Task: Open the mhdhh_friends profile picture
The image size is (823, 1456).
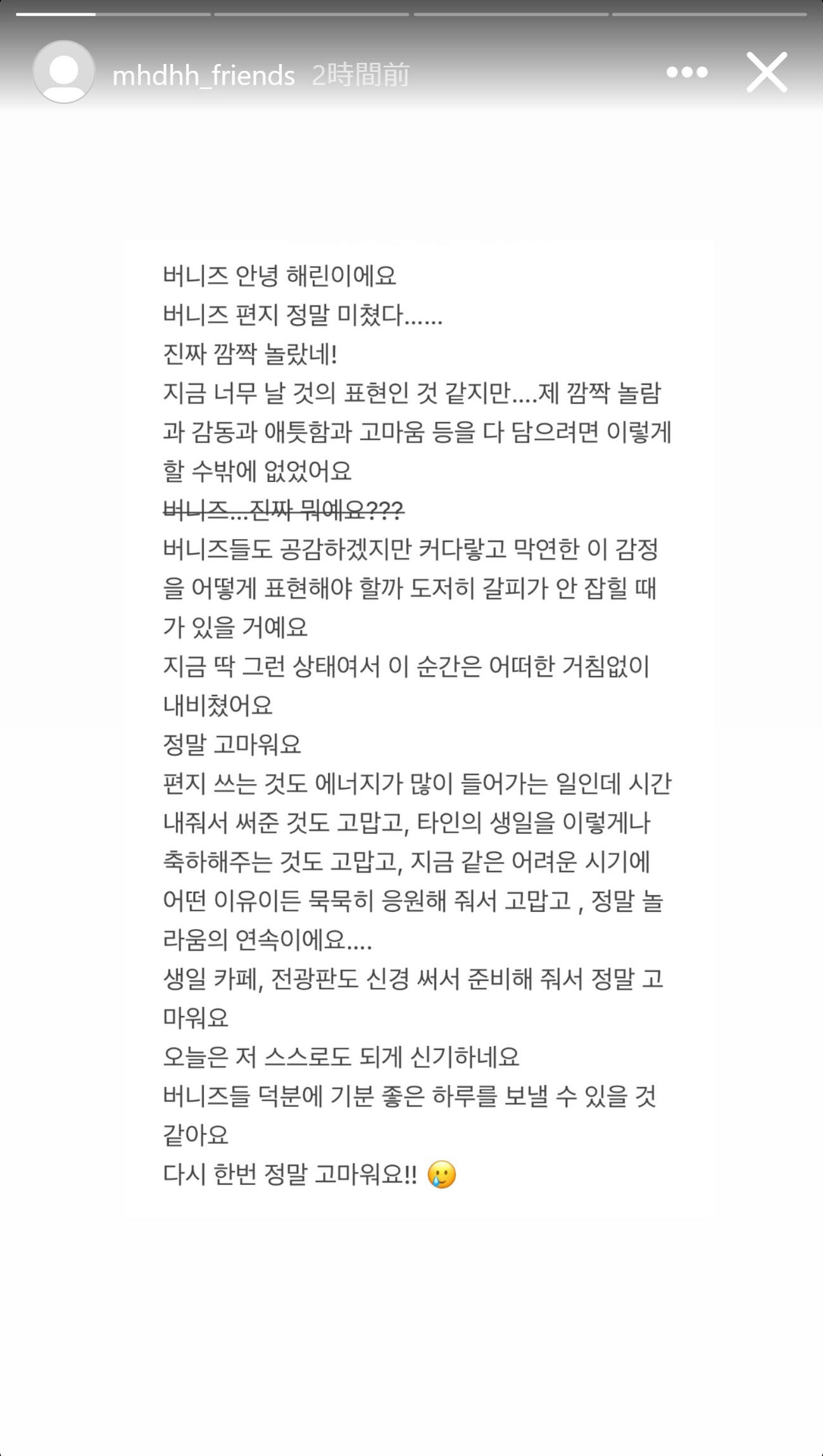Action: click(x=64, y=72)
